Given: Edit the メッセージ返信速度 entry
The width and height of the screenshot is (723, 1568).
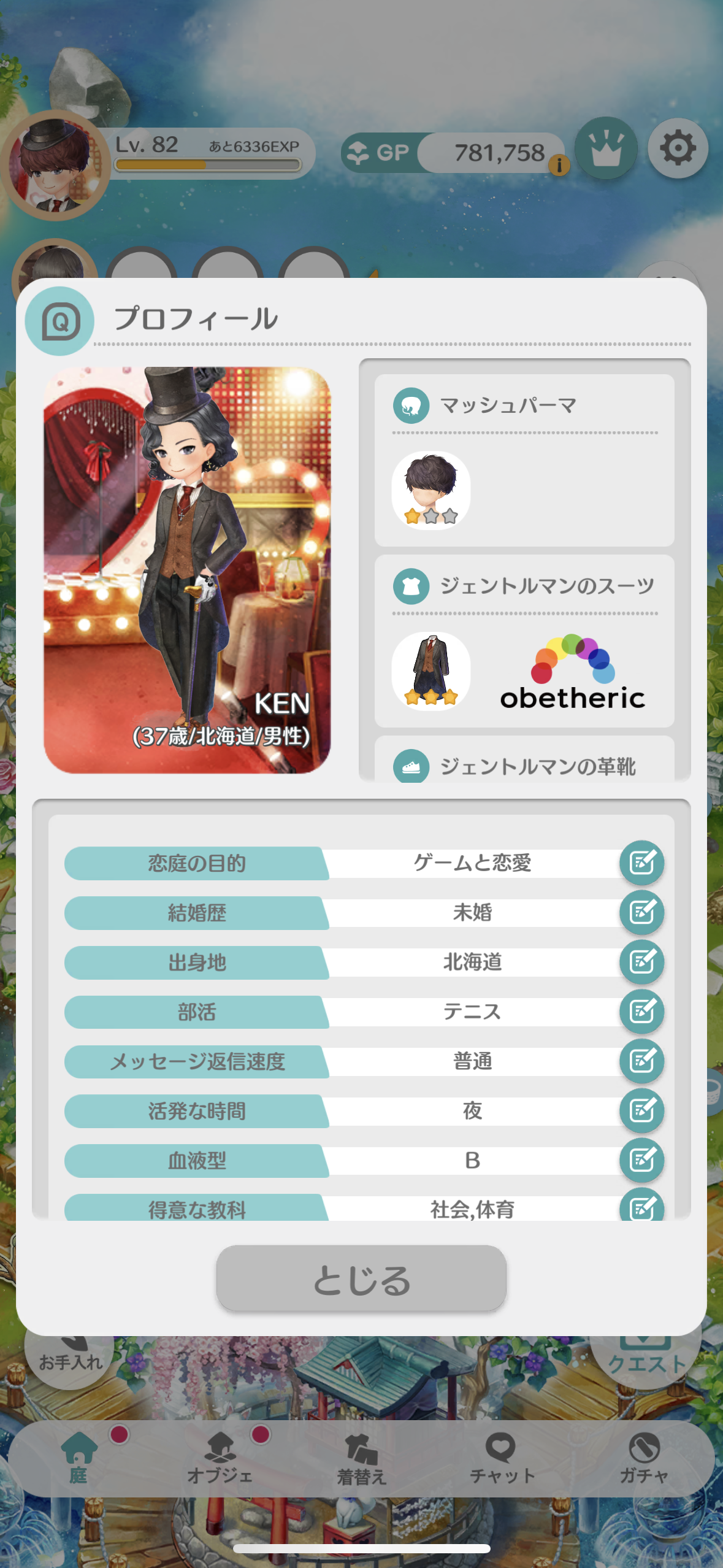Looking at the screenshot, I should click(x=641, y=1061).
